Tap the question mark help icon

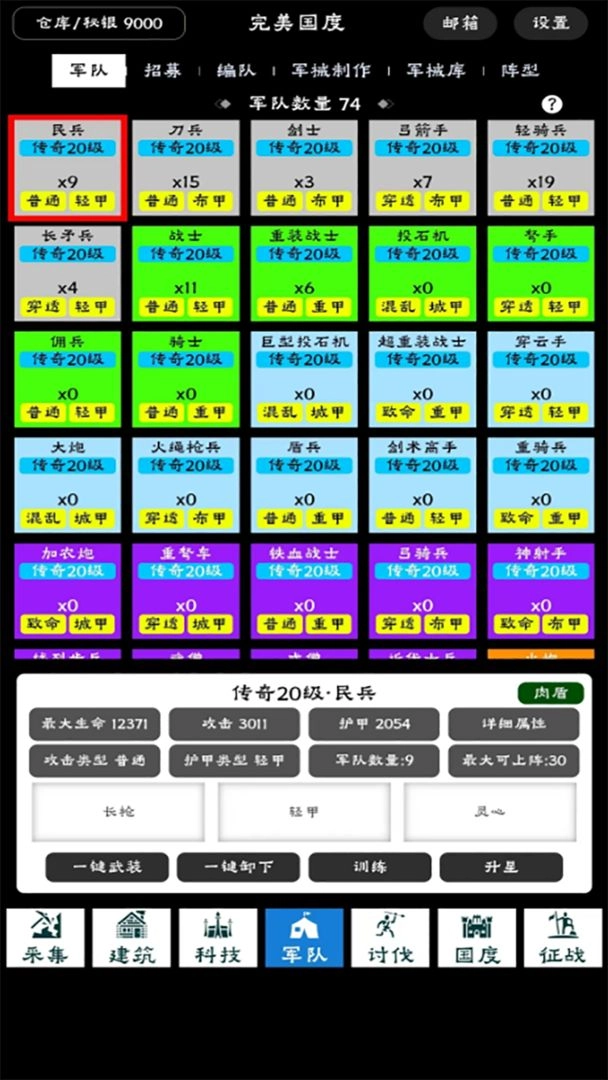click(x=551, y=104)
